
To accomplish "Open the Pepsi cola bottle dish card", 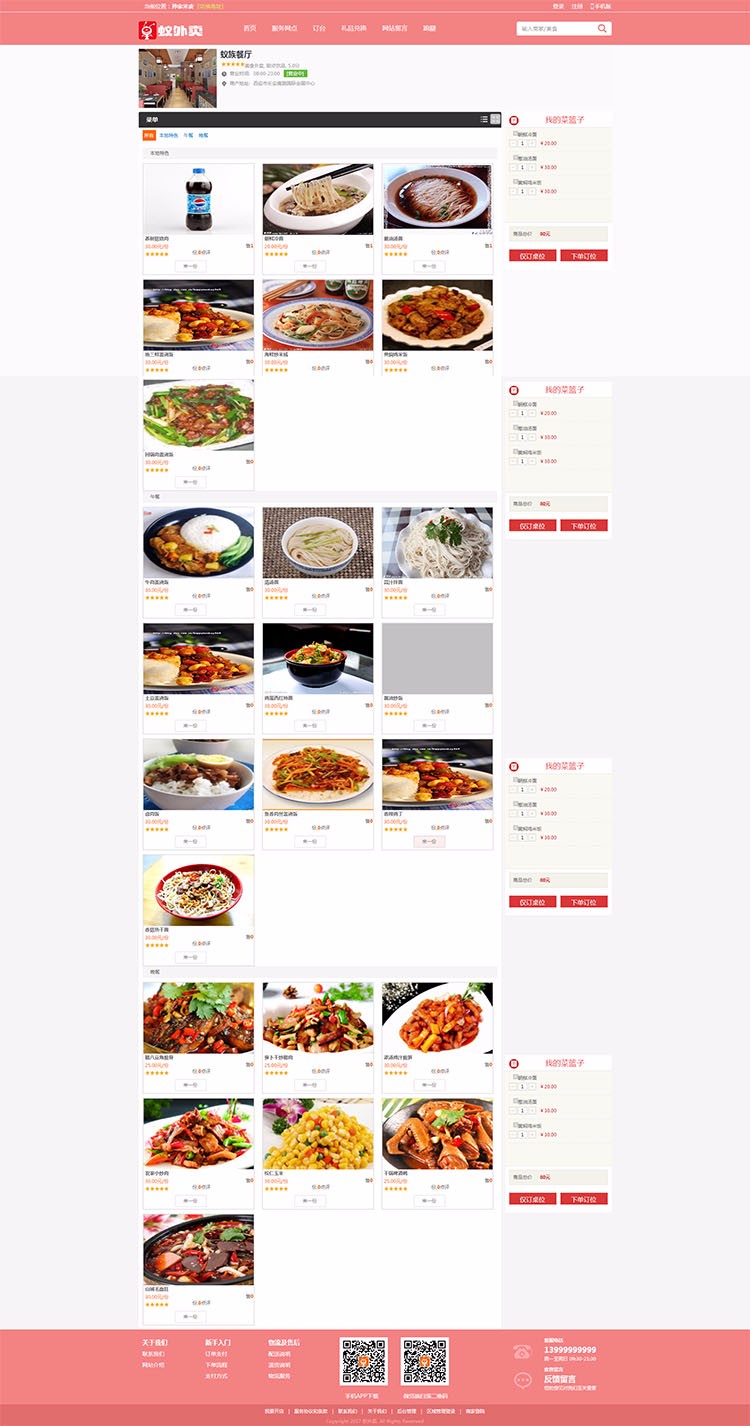I will coord(198,200).
